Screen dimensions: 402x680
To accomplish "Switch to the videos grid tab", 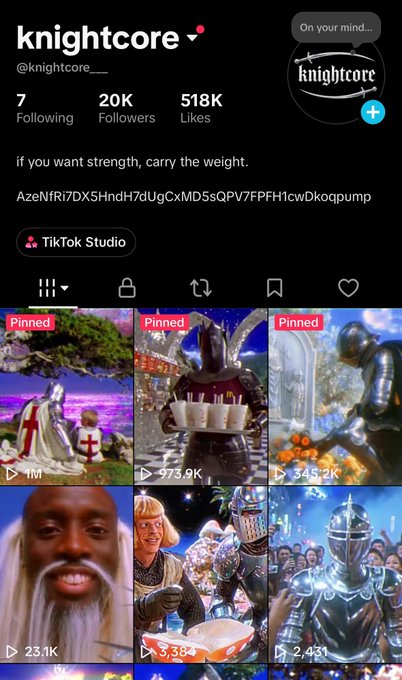I will (53, 288).
